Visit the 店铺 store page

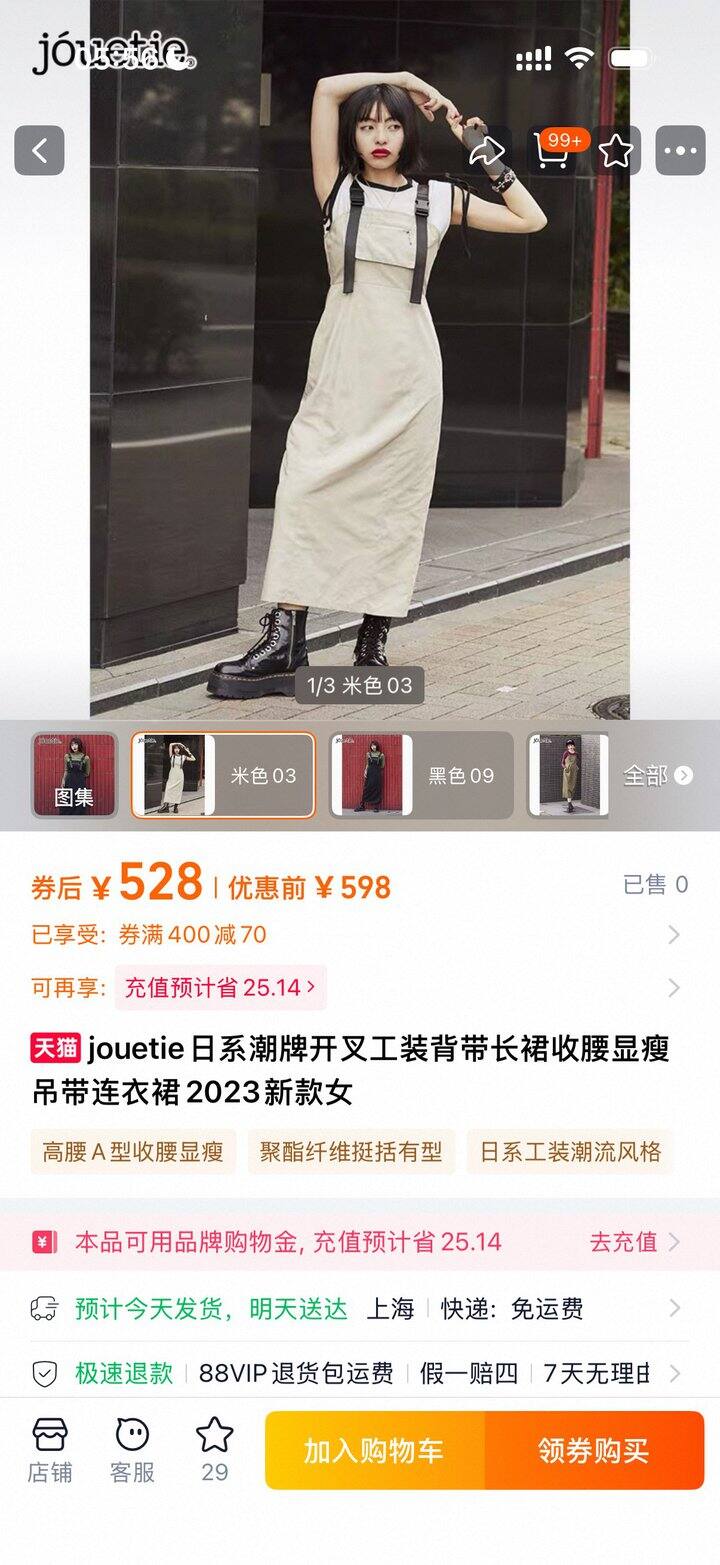point(50,1449)
